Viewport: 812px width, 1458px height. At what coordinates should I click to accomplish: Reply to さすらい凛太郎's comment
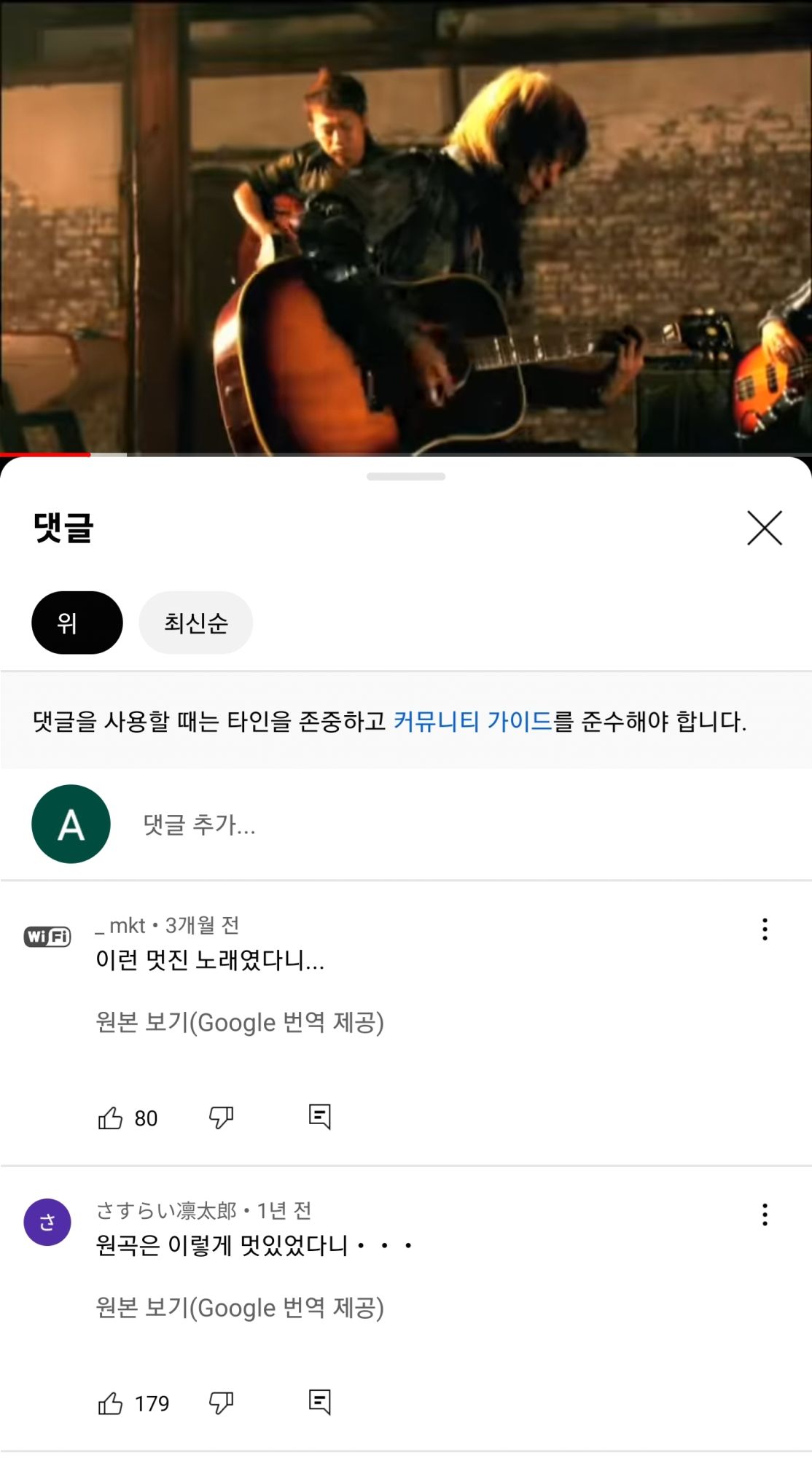point(319,1403)
